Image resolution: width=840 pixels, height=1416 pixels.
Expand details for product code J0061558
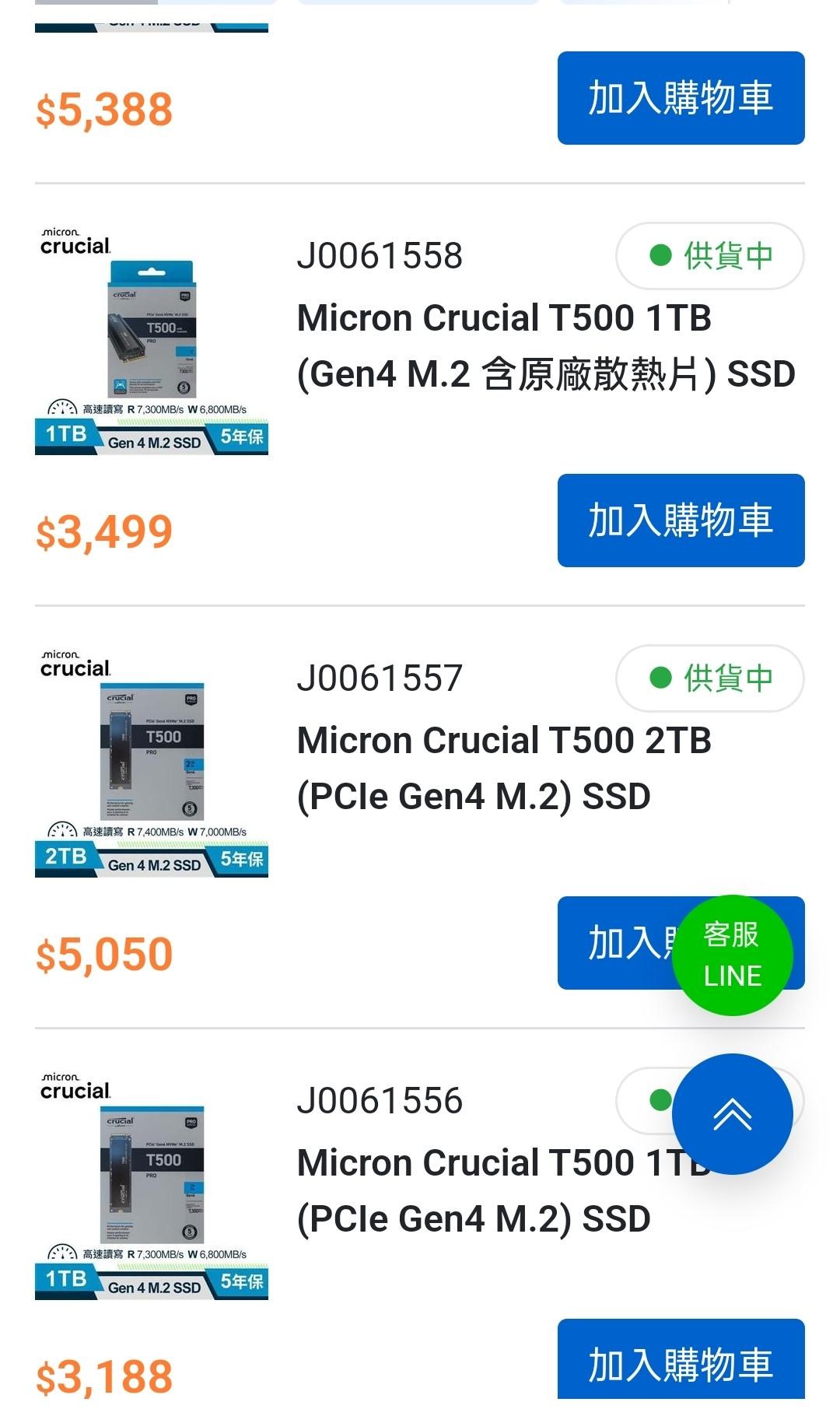(x=380, y=254)
